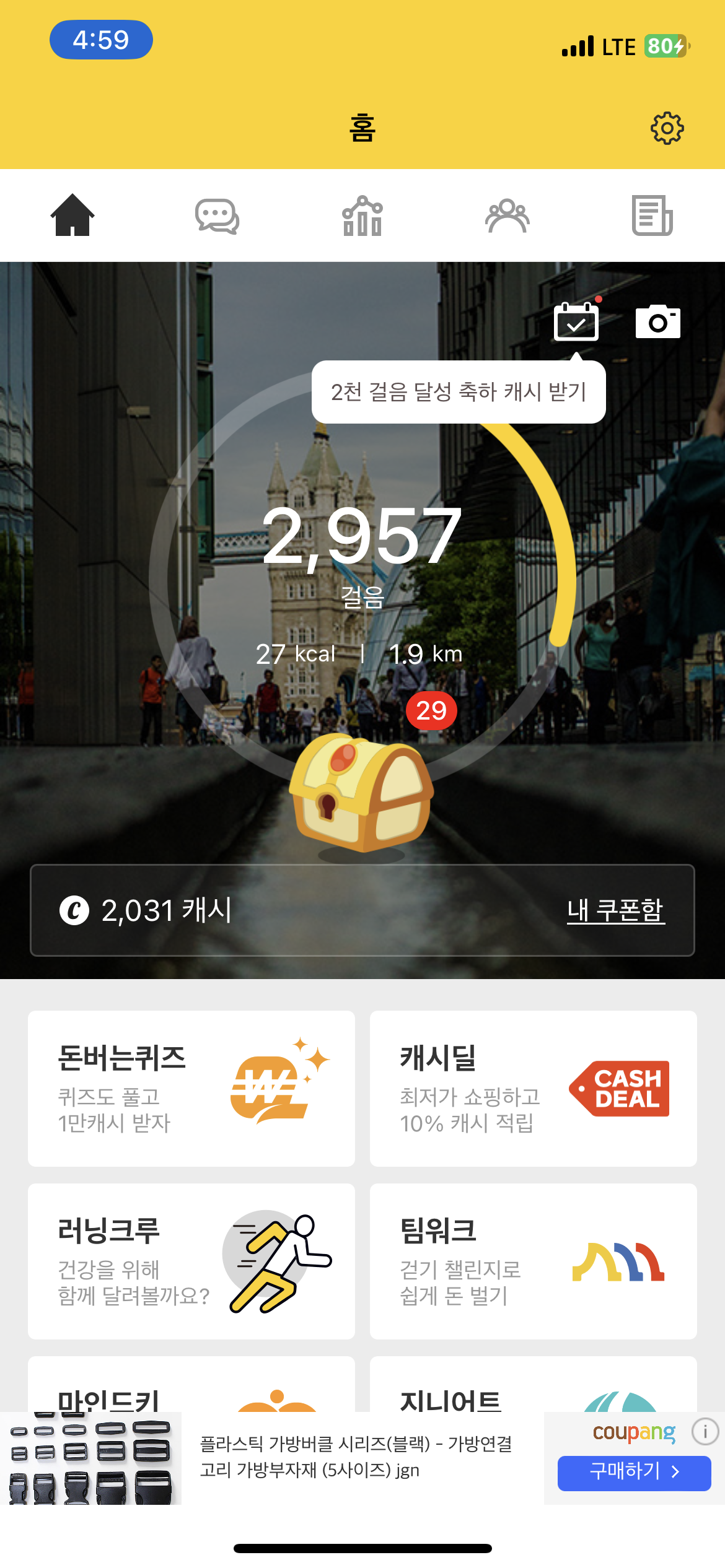Open the camera icon
This screenshot has height=1568, width=725.
tap(657, 321)
